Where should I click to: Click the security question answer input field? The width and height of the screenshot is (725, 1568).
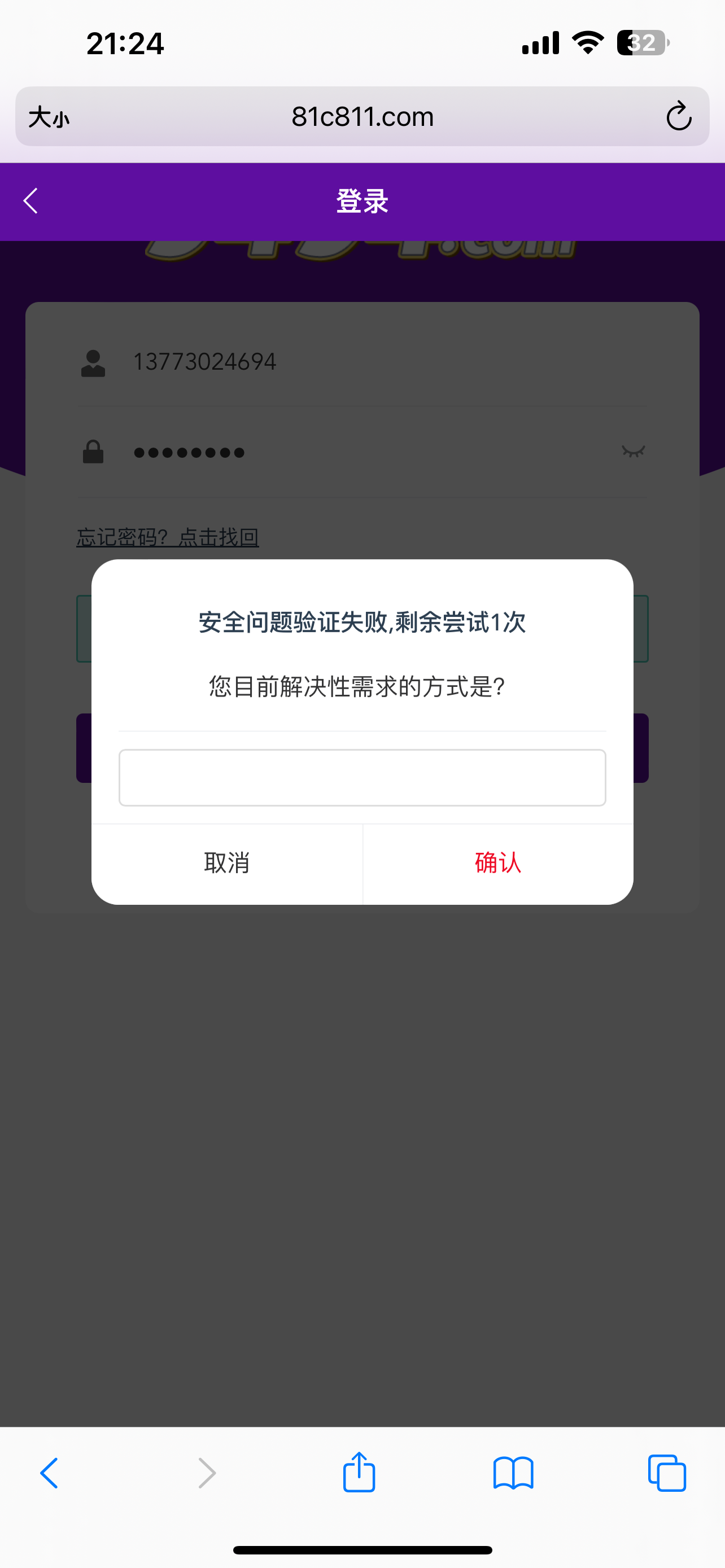click(362, 777)
